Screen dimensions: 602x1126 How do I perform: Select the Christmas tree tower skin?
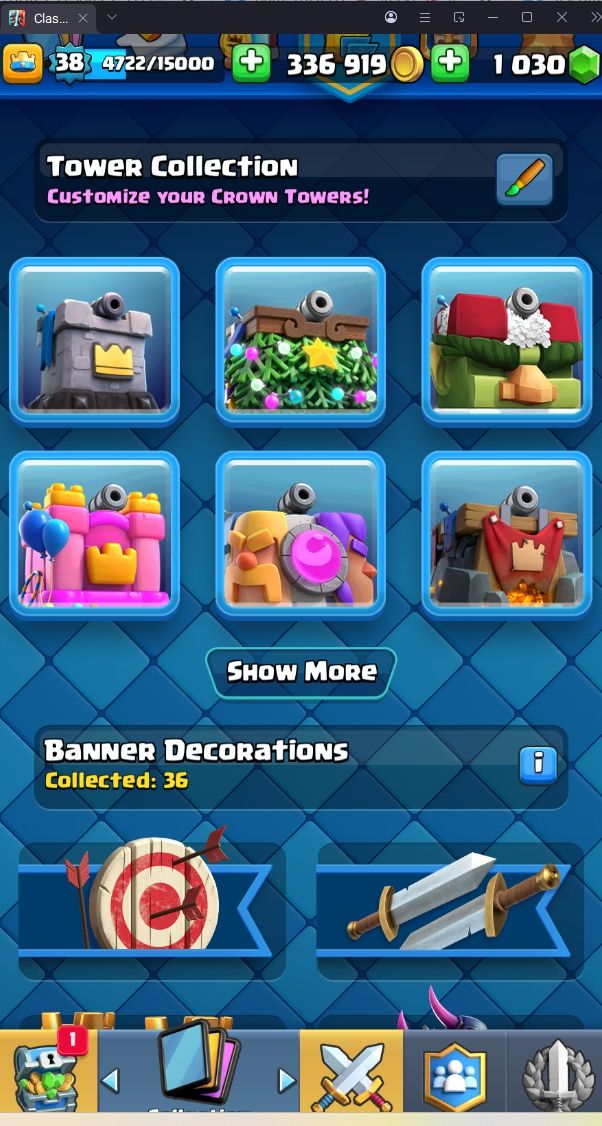(x=300, y=341)
